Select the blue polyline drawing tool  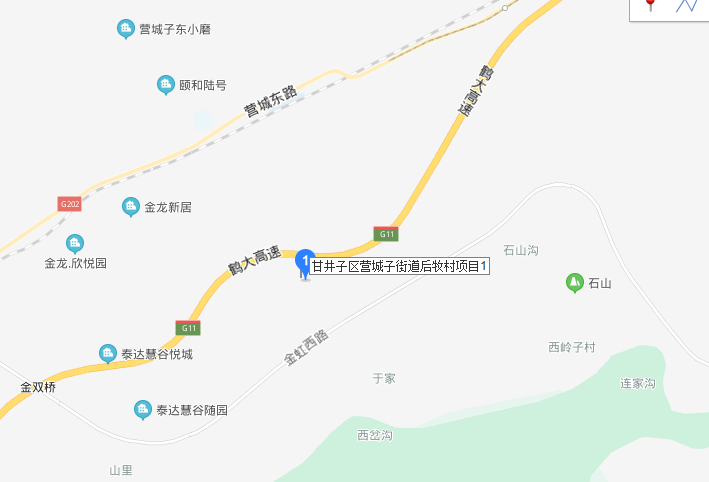click(686, 5)
